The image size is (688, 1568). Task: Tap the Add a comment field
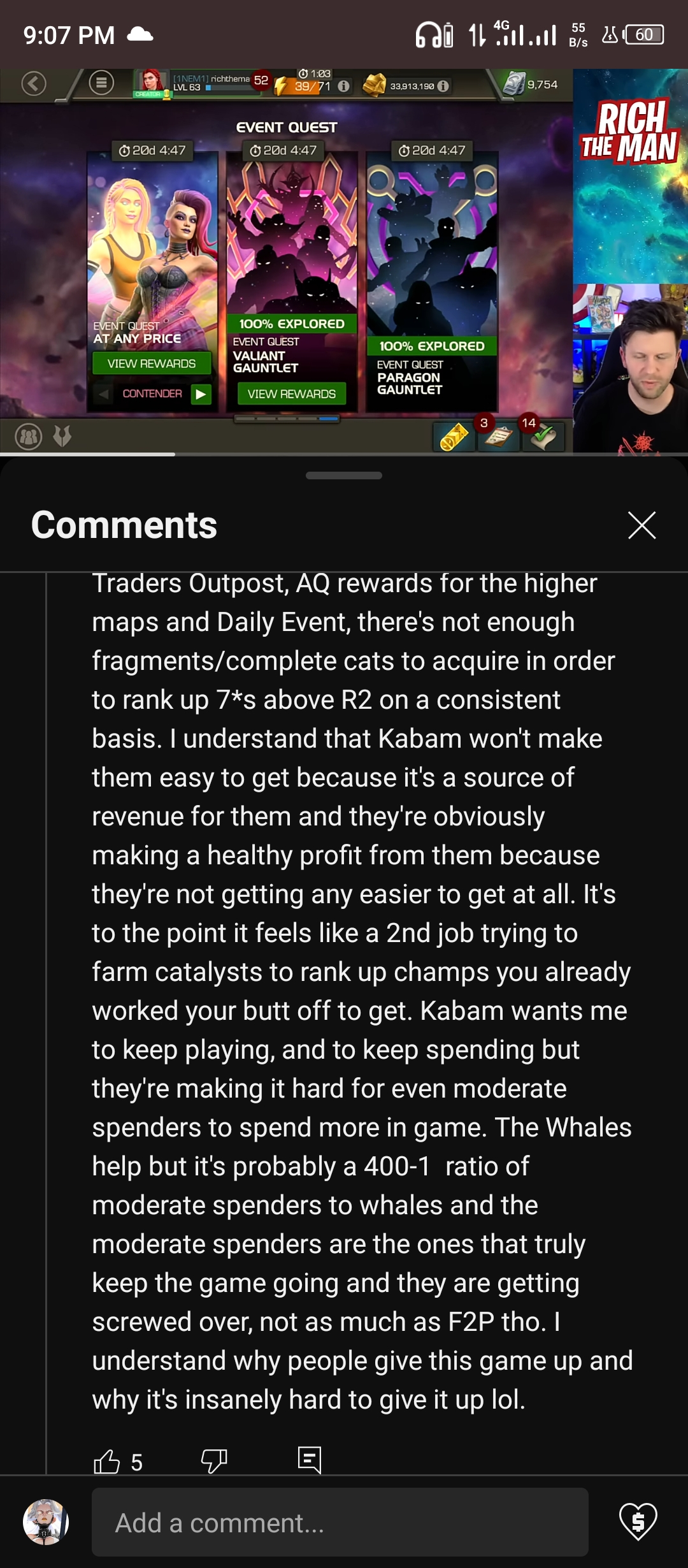click(x=340, y=1523)
